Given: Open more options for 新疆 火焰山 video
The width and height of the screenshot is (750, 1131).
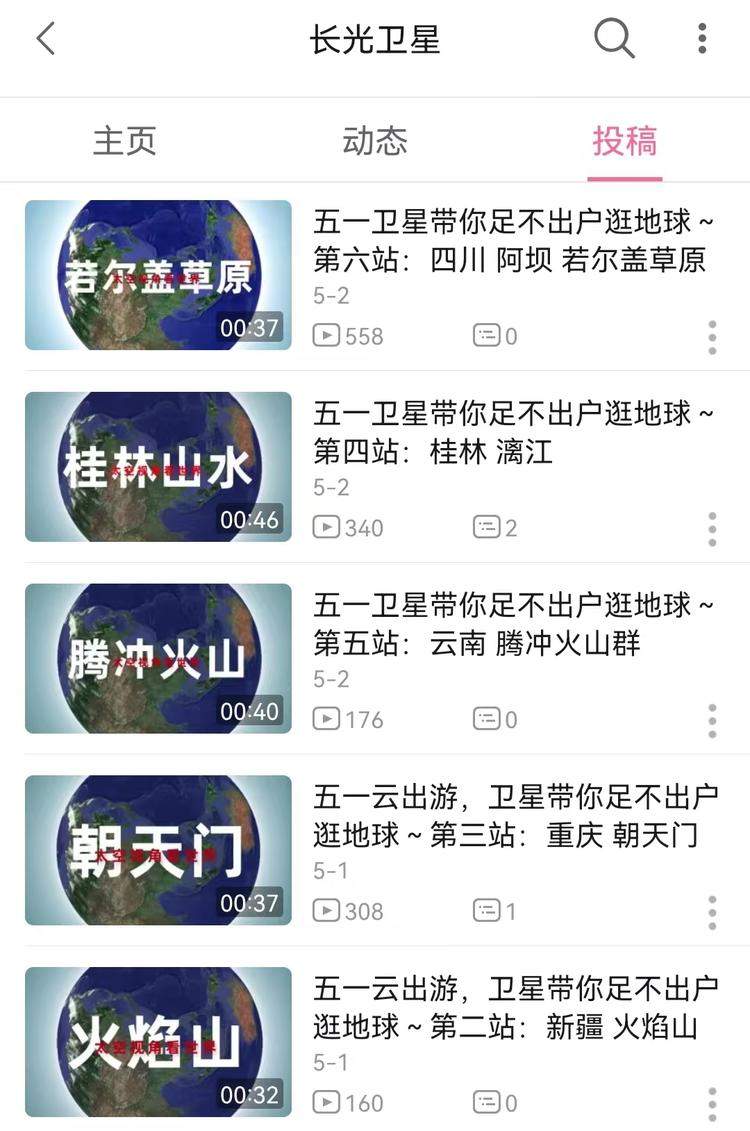Looking at the screenshot, I should pos(712,1104).
